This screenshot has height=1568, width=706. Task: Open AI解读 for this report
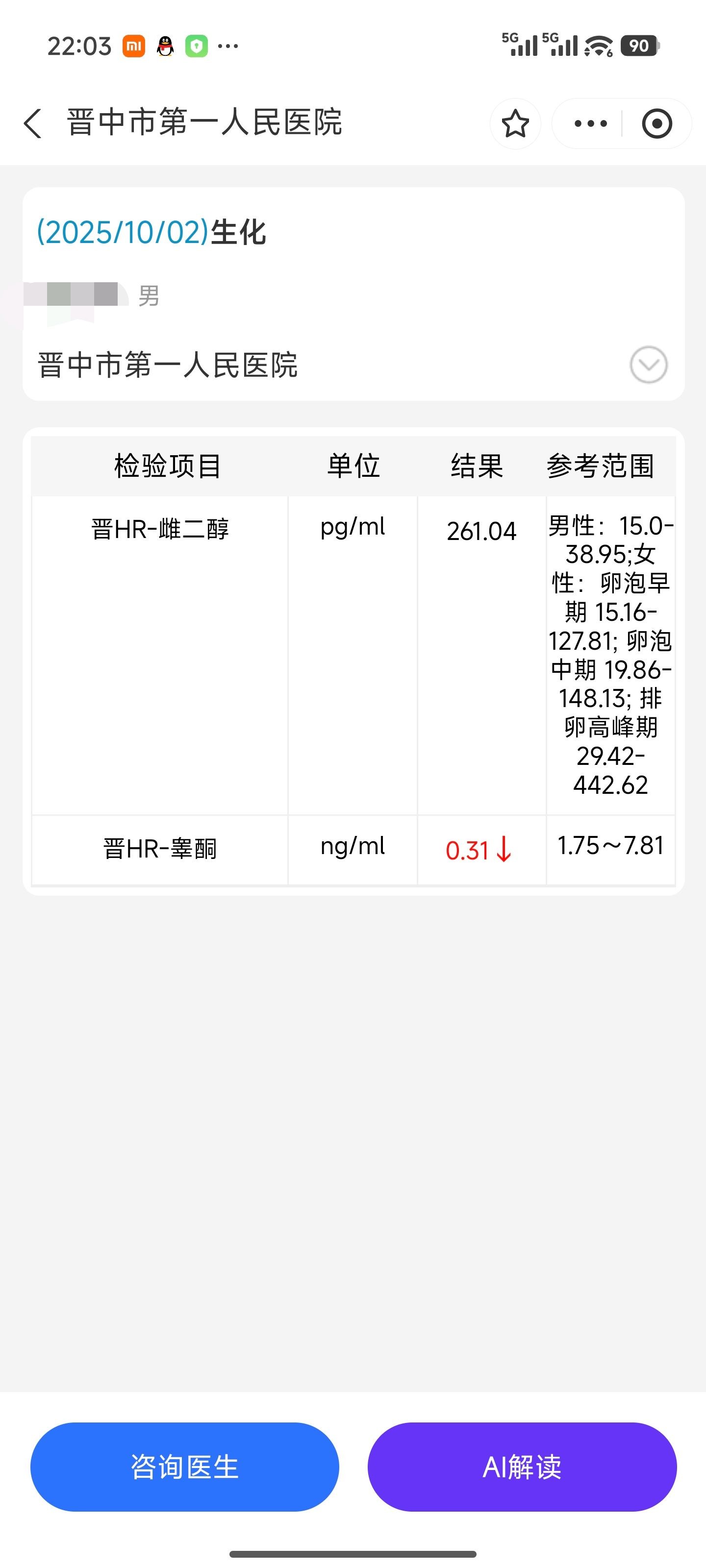(x=522, y=1467)
